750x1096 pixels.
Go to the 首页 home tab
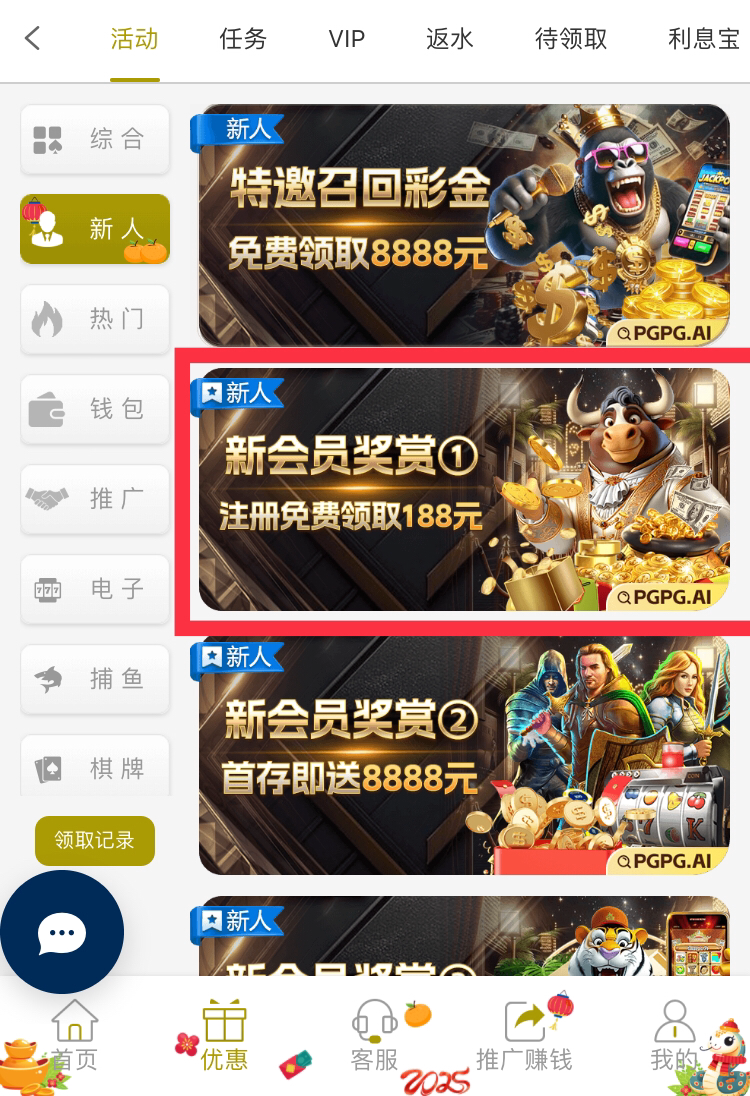(75, 1035)
